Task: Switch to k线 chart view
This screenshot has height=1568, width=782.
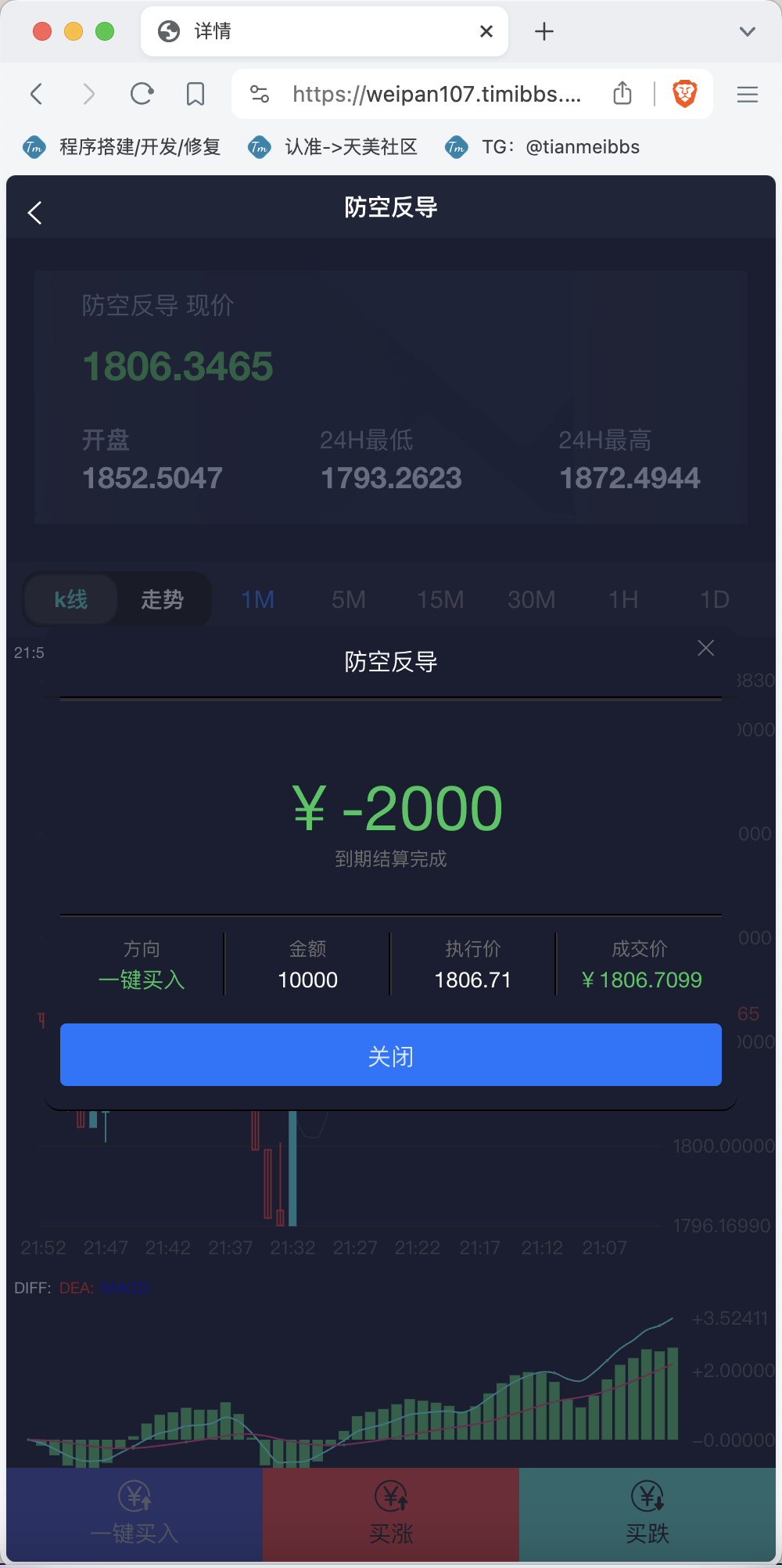Action: pos(71,599)
